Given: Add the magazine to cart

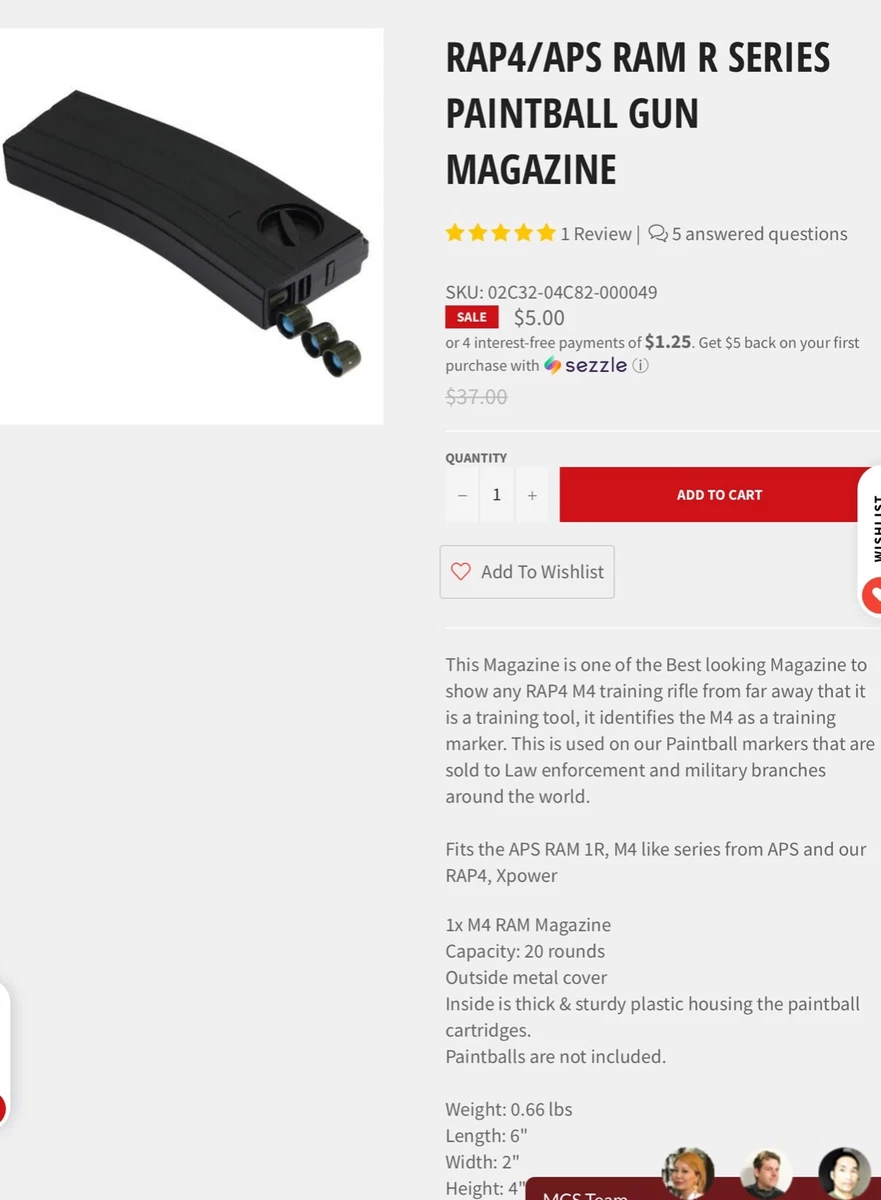Looking at the screenshot, I should (718, 495).
